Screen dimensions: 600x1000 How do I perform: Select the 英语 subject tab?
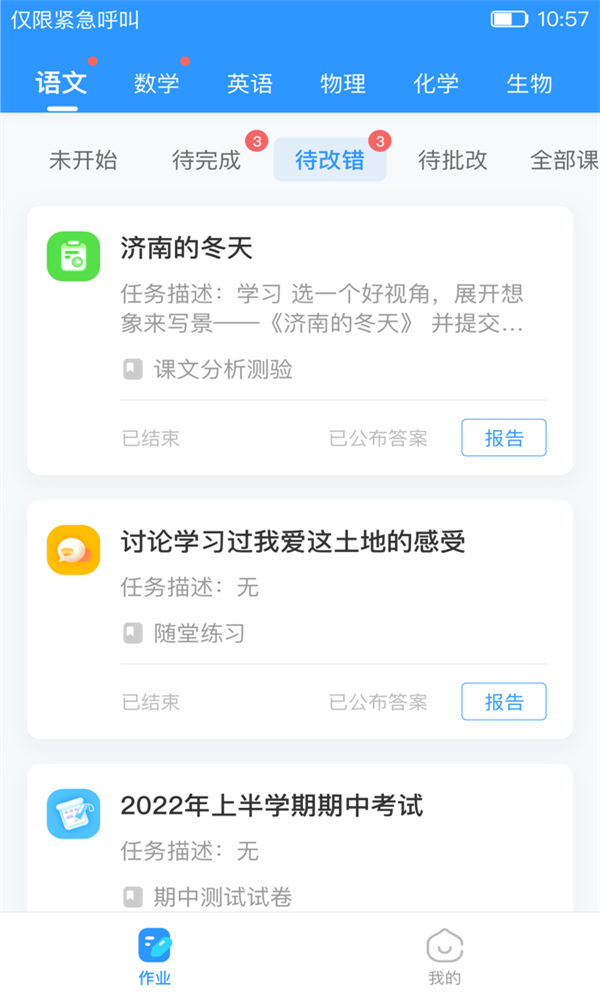[x=250, y=84]
